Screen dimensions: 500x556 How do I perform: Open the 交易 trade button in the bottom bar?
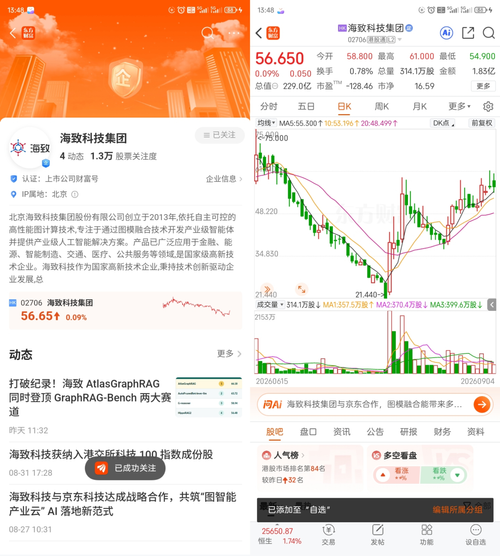click(x=328, y=535)
